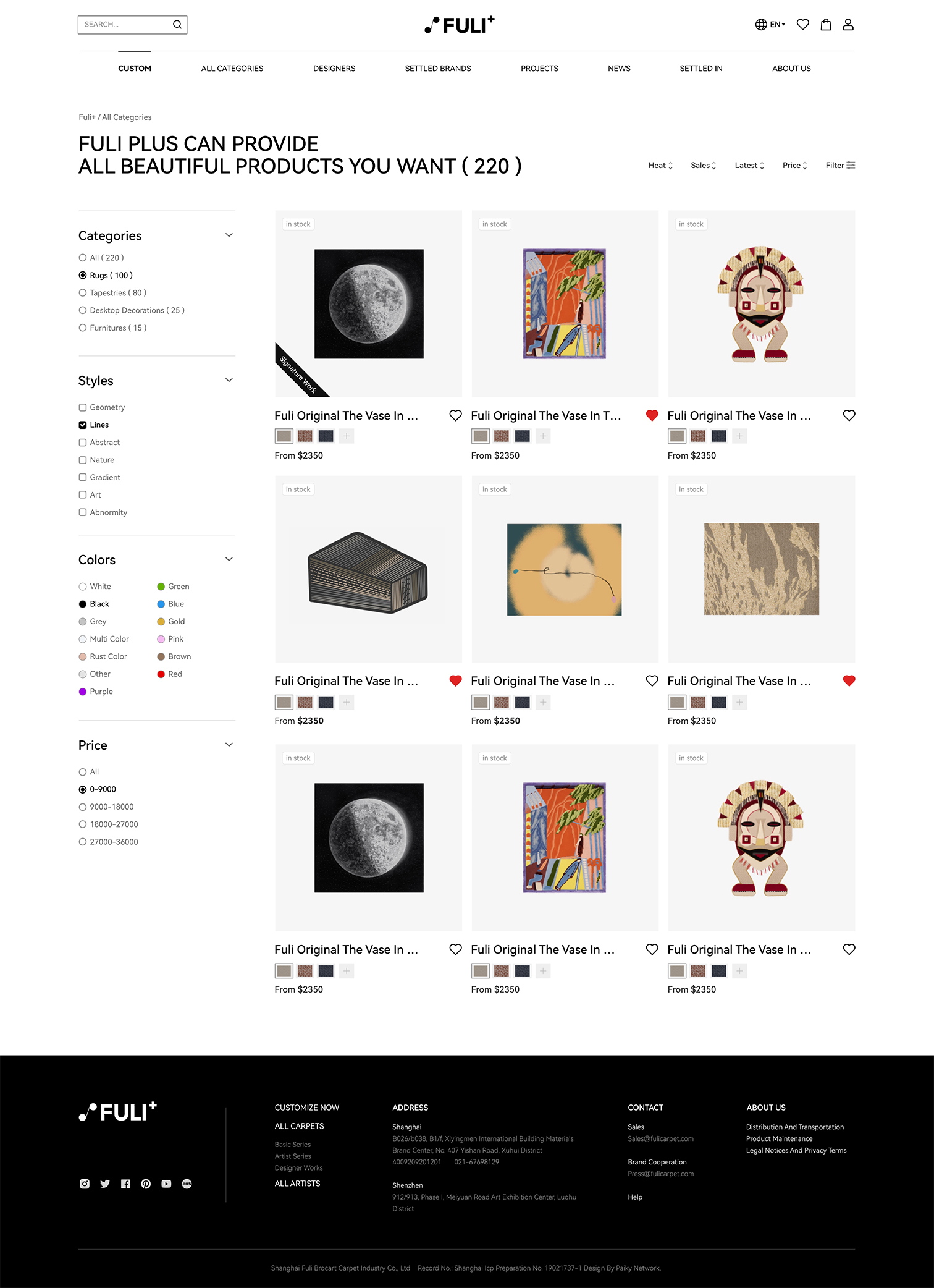
Task: Collapse the Categories section
Action: point(229,235)
